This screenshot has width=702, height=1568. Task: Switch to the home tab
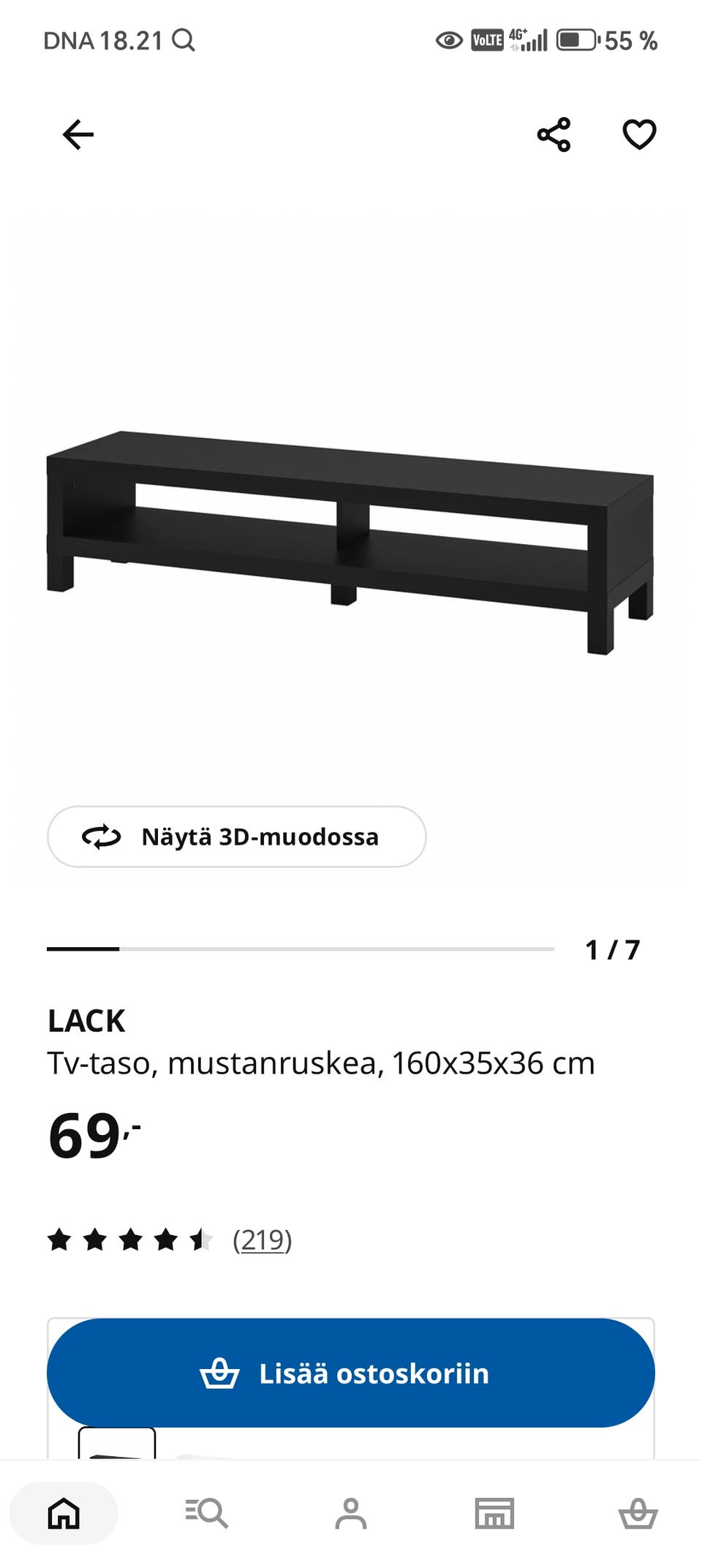coord(64,1513)
